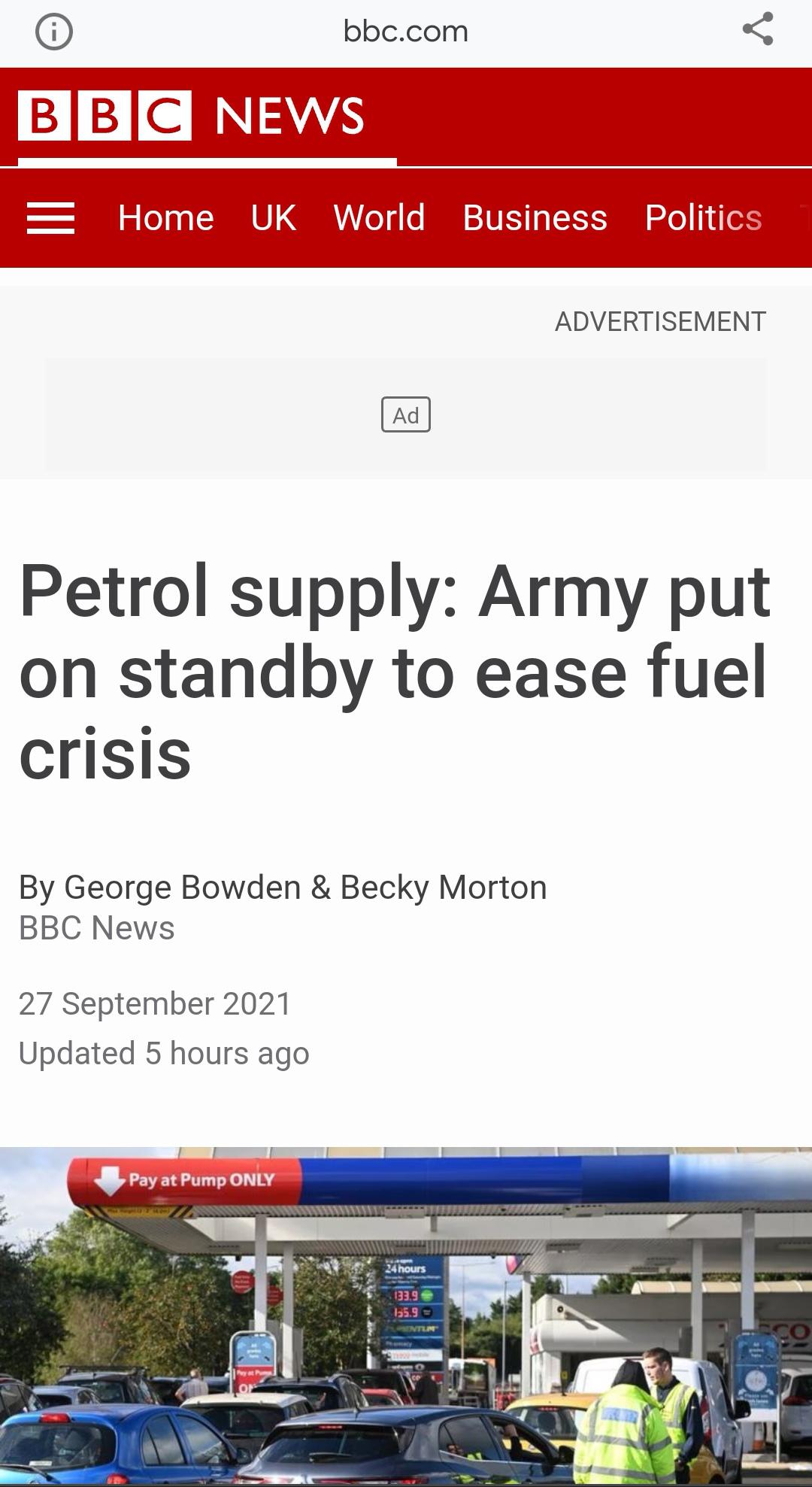Switch to the UK section

click(x=273, y=218)
